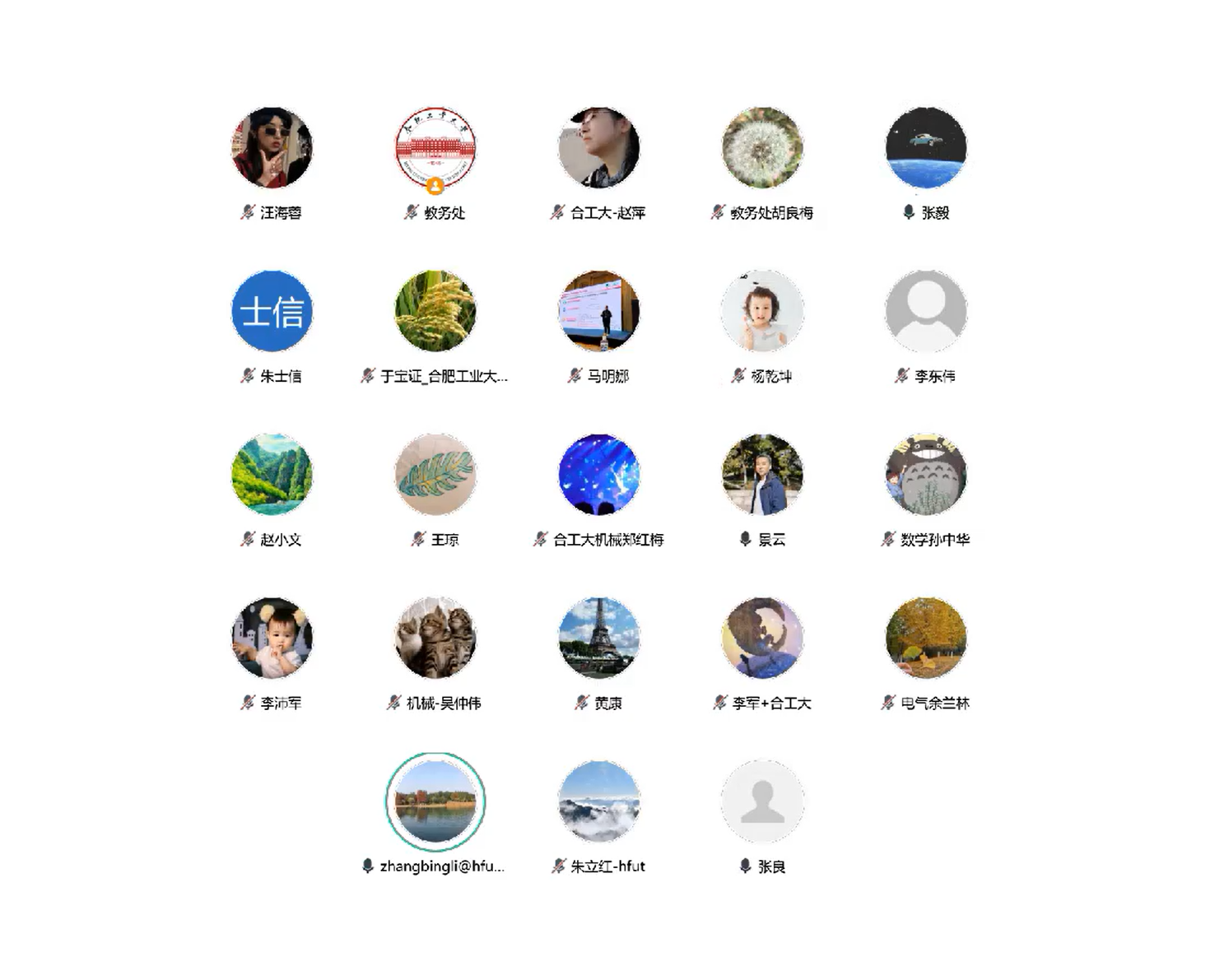Open 电气余兰林's participant tile
Screen dimensions: 1210x980
(926, 638)
